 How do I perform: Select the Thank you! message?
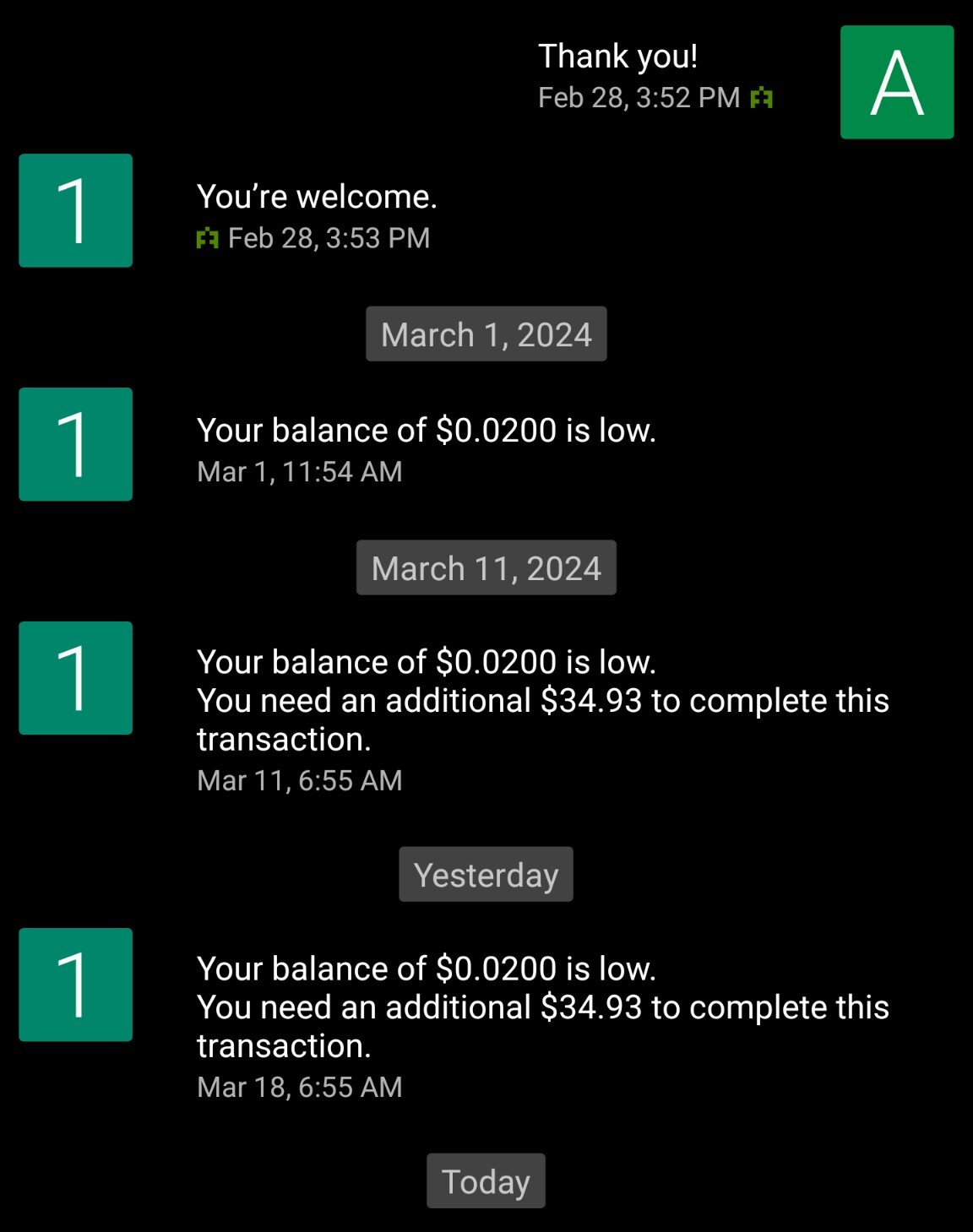pos(617,57)
